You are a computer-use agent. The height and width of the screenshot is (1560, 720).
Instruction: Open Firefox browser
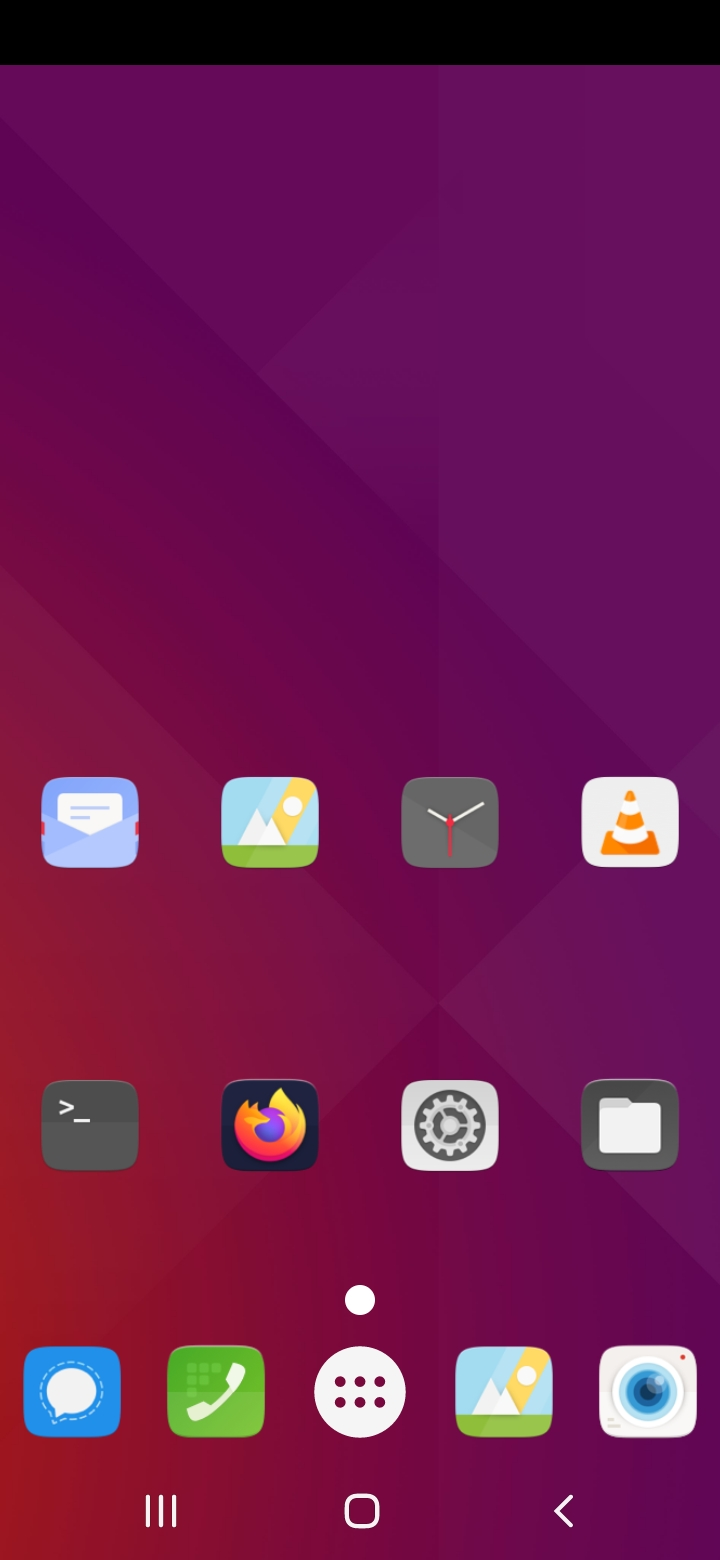pyautogui.click(x=270, y=1125)
